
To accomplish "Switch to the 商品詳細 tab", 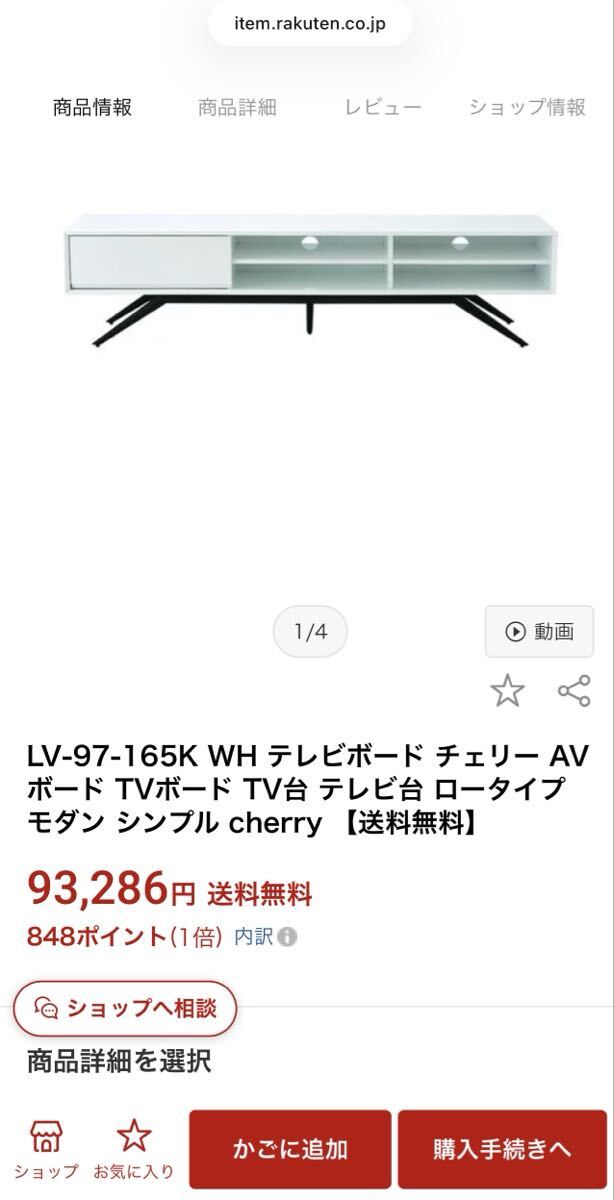I will pos(237,108).
